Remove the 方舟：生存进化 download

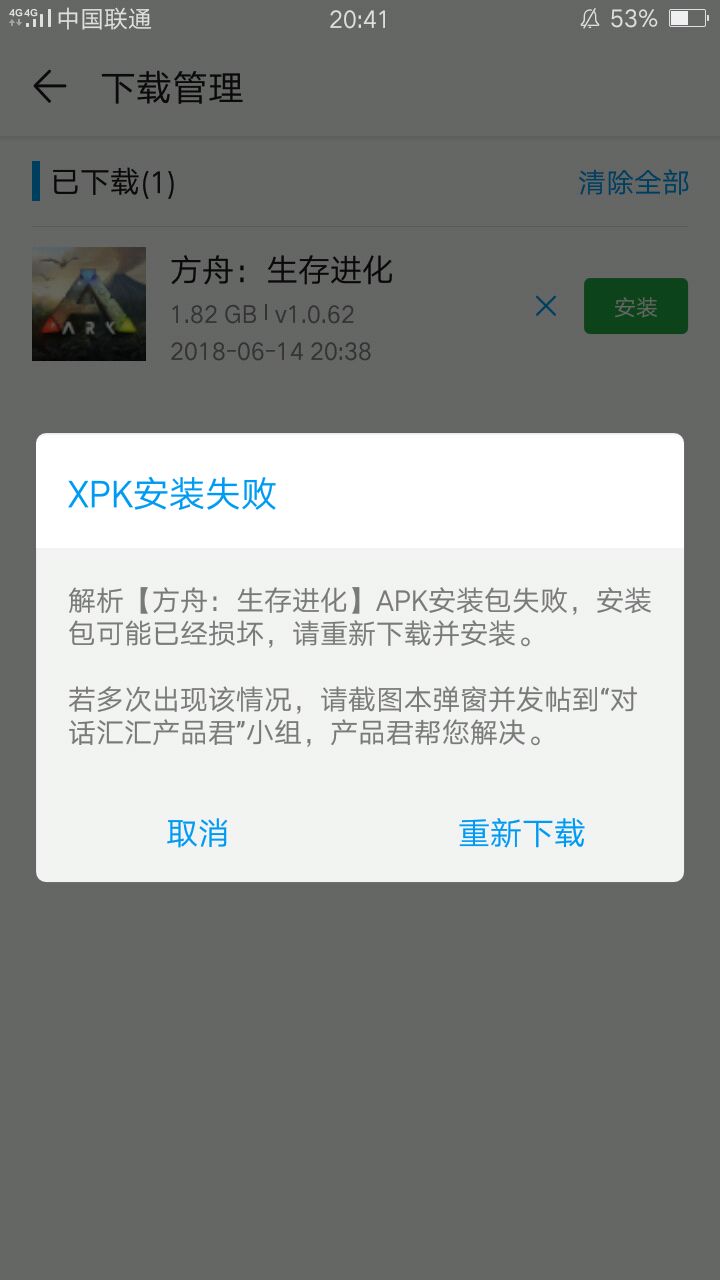click(546, 306)
